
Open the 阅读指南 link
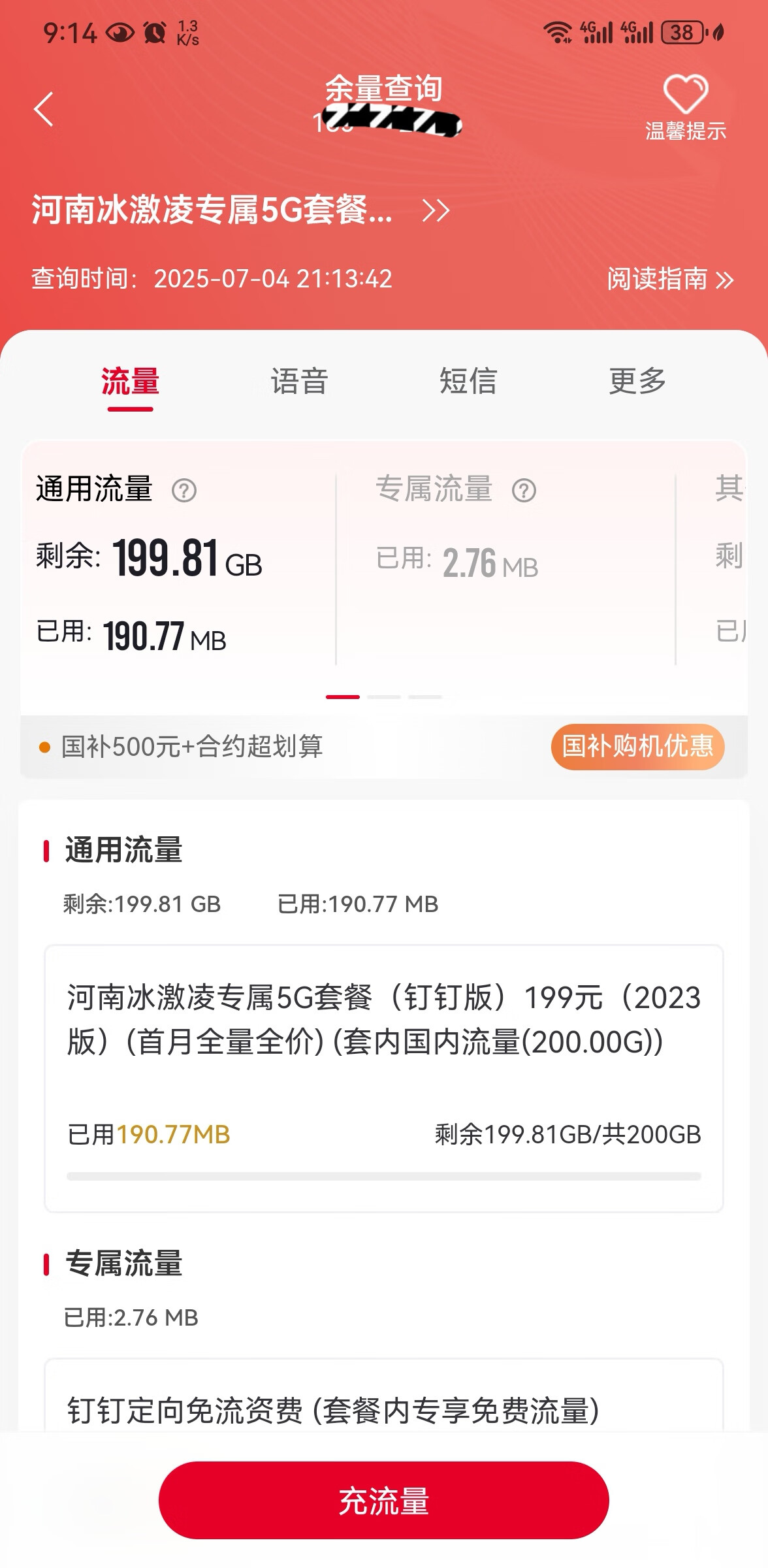pyautogui.click(x=670, y=280)
